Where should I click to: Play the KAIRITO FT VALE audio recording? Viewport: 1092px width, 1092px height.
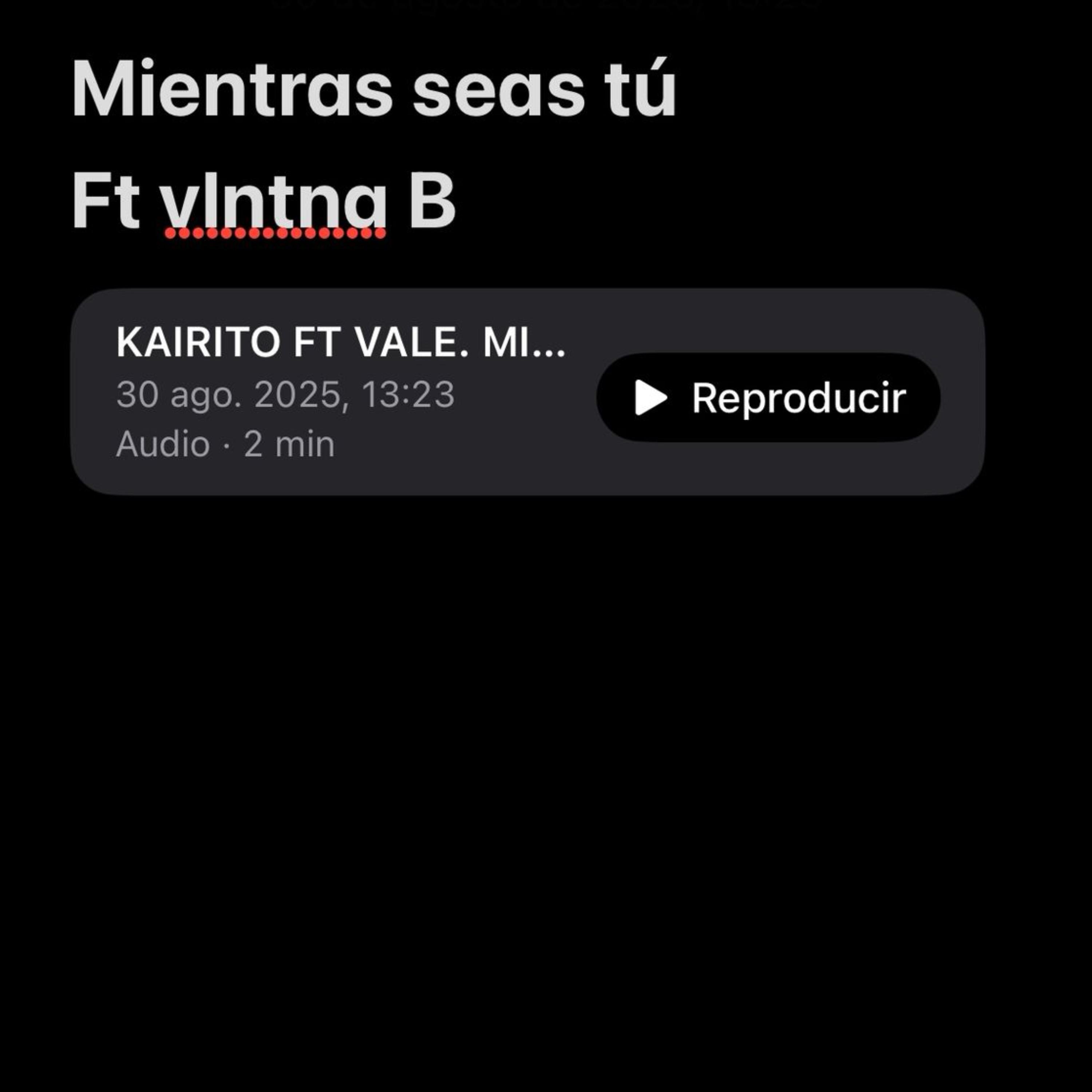coord(768,397)
